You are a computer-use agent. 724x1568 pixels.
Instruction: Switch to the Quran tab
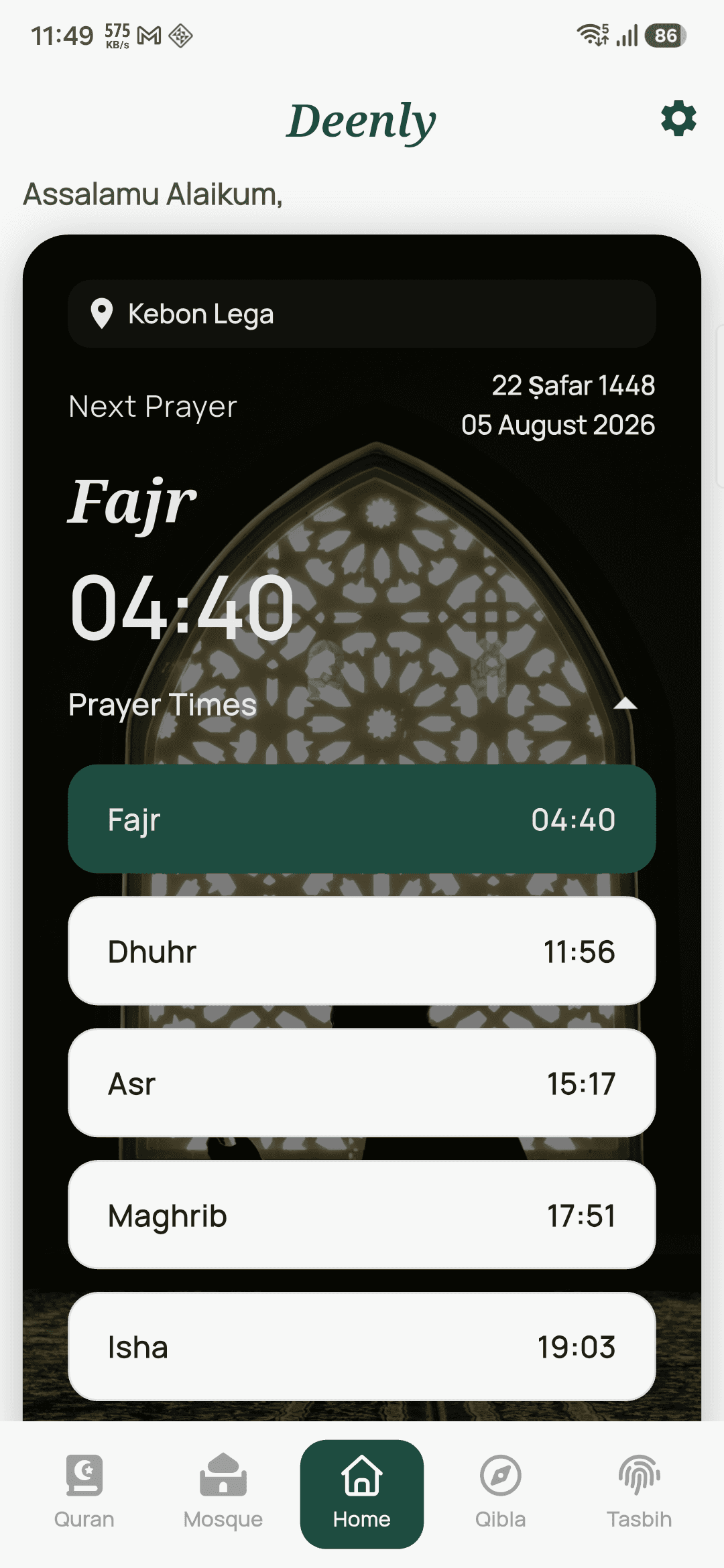[x=84, y=1493]
